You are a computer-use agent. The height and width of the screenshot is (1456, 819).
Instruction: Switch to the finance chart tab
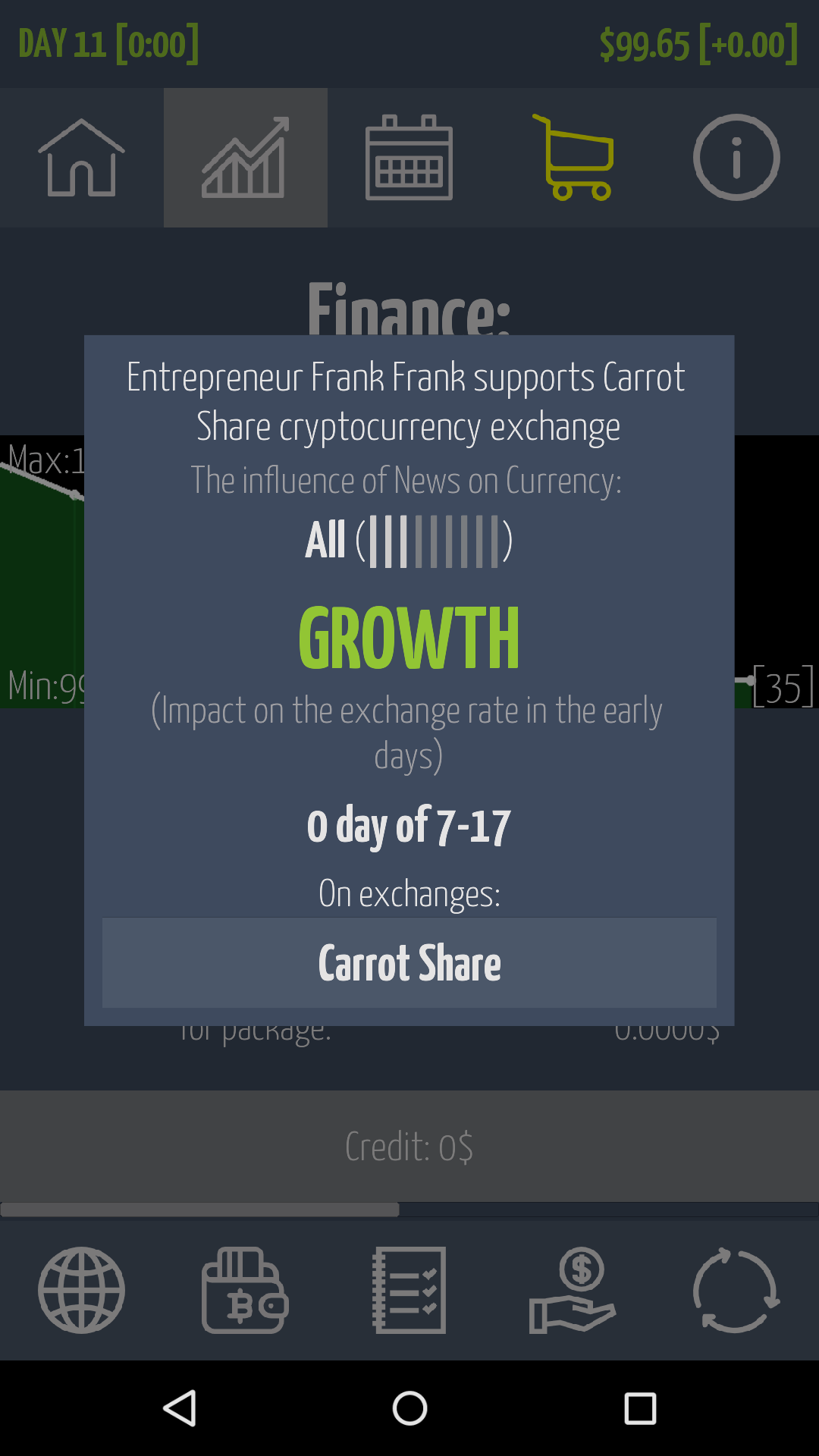pyautogui.click(x=245, y=158)
